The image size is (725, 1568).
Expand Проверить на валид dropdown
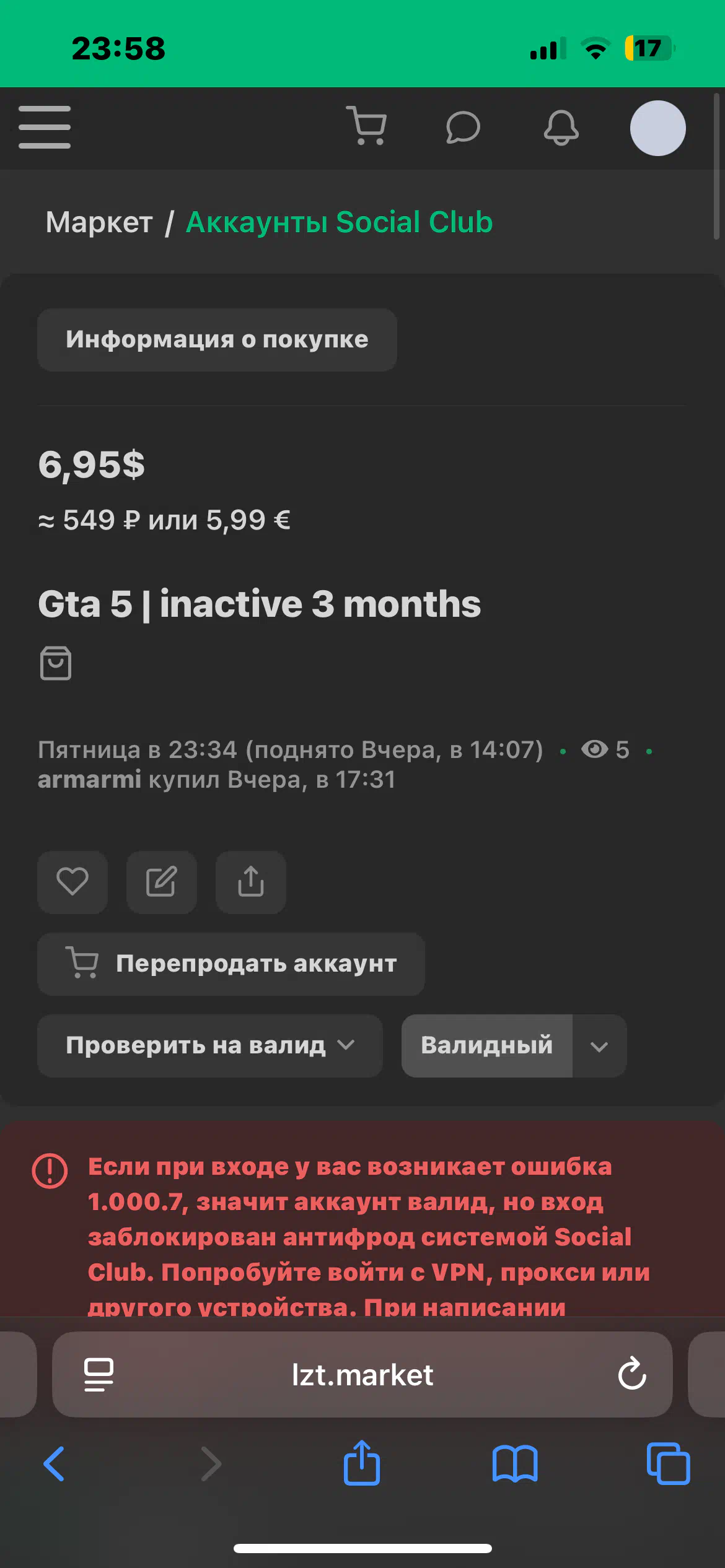(x=210, y=1045)
